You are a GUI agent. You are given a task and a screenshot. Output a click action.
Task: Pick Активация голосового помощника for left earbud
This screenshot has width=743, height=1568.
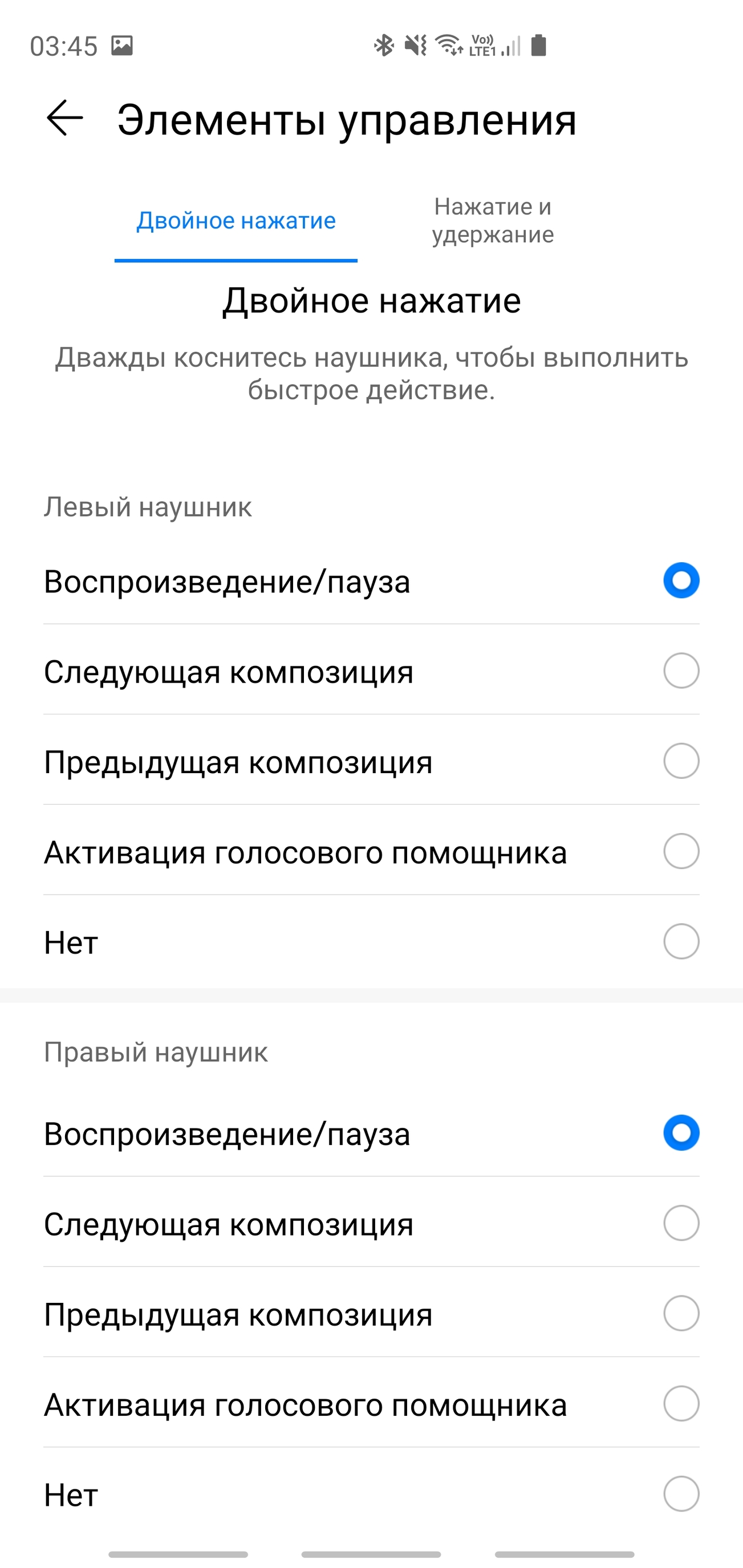pos(680,851)
